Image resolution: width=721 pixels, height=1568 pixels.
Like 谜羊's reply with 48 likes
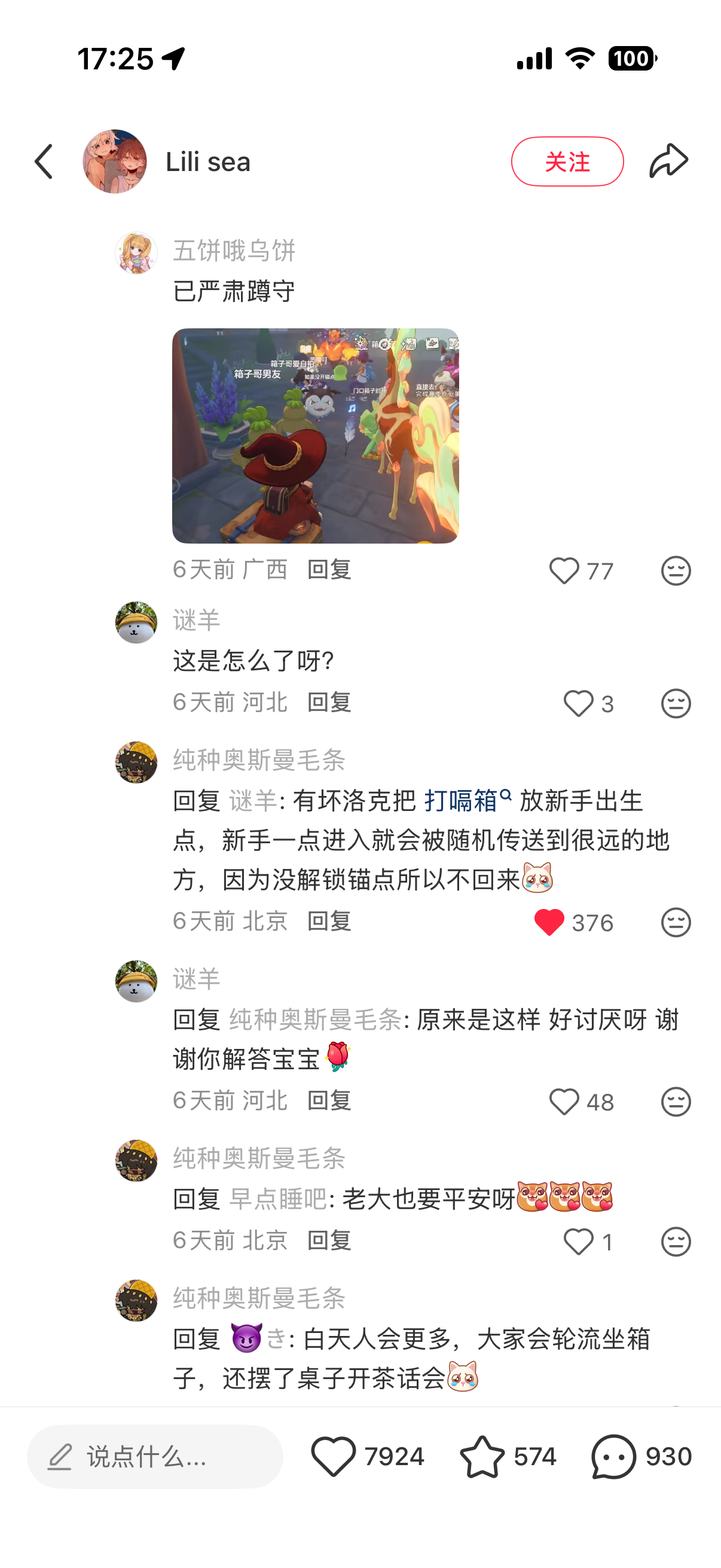[x=563, y=1102]
